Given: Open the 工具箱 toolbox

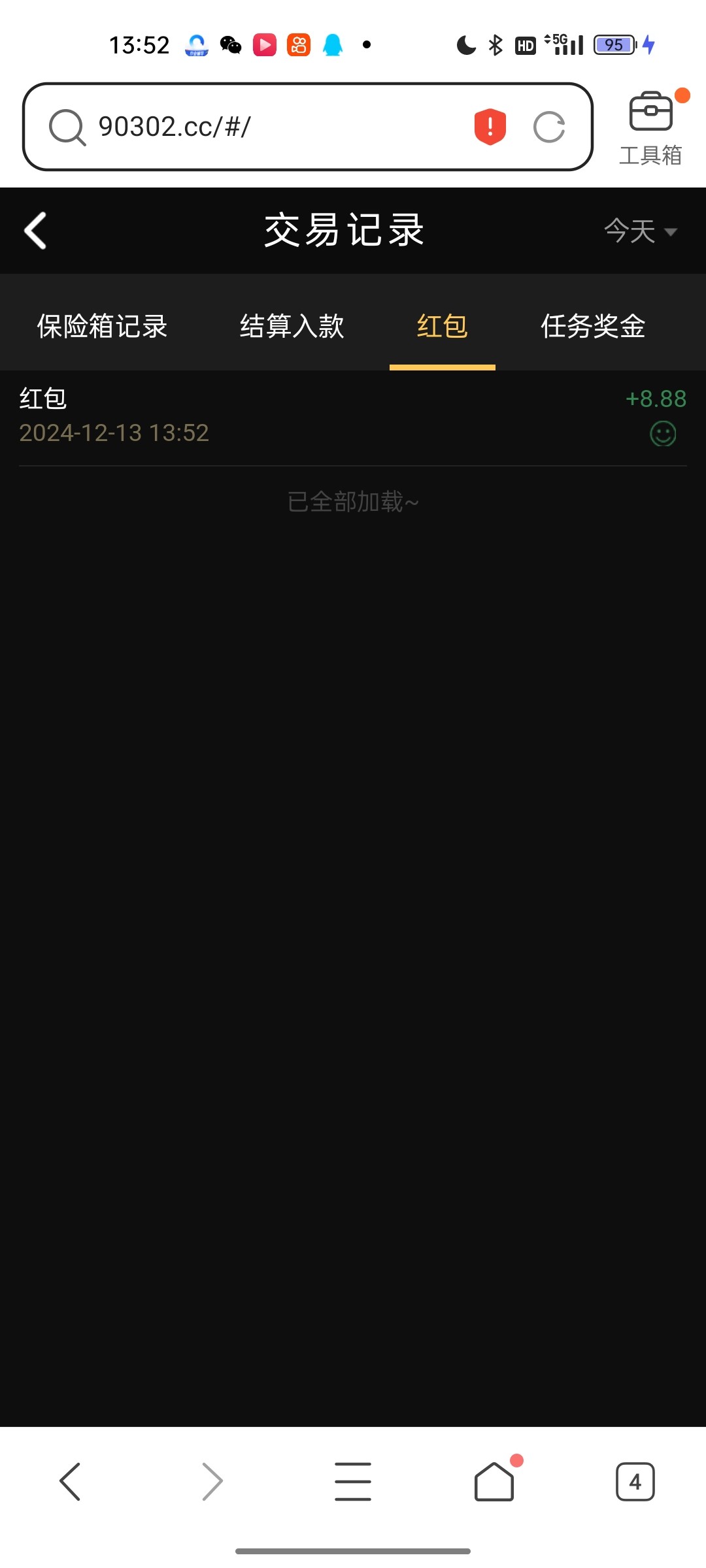Looking at the screenshot, I should [650, 128].
